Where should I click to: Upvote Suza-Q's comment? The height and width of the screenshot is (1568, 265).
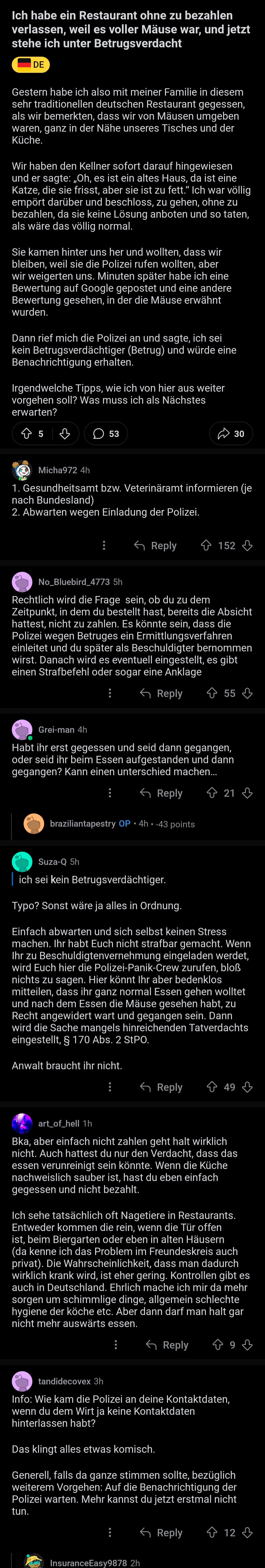(212, 1087)
